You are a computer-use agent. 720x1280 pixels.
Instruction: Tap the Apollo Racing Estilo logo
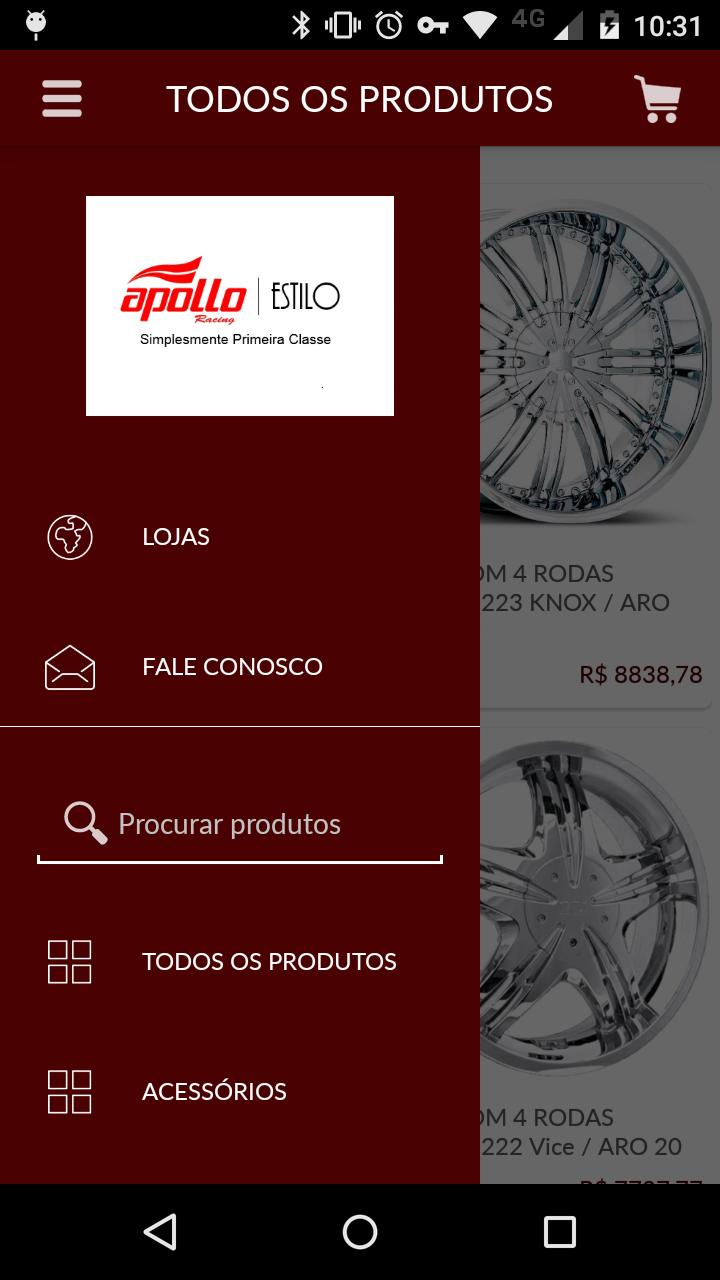pyautogui.click(x=240, y=304)
